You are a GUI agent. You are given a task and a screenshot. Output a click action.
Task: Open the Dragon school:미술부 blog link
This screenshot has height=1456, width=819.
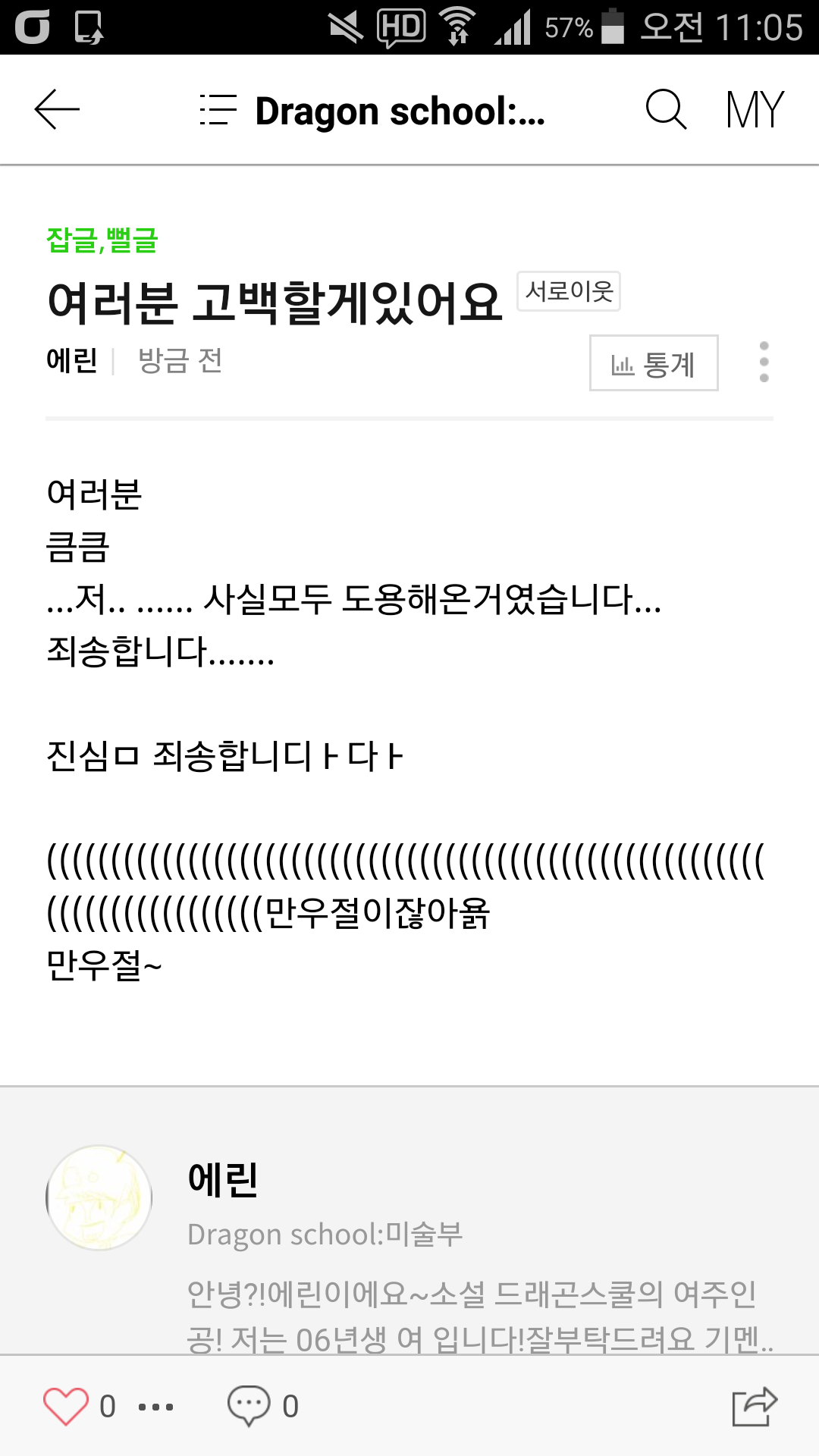pyautogui.click(x=325, y=1235)
